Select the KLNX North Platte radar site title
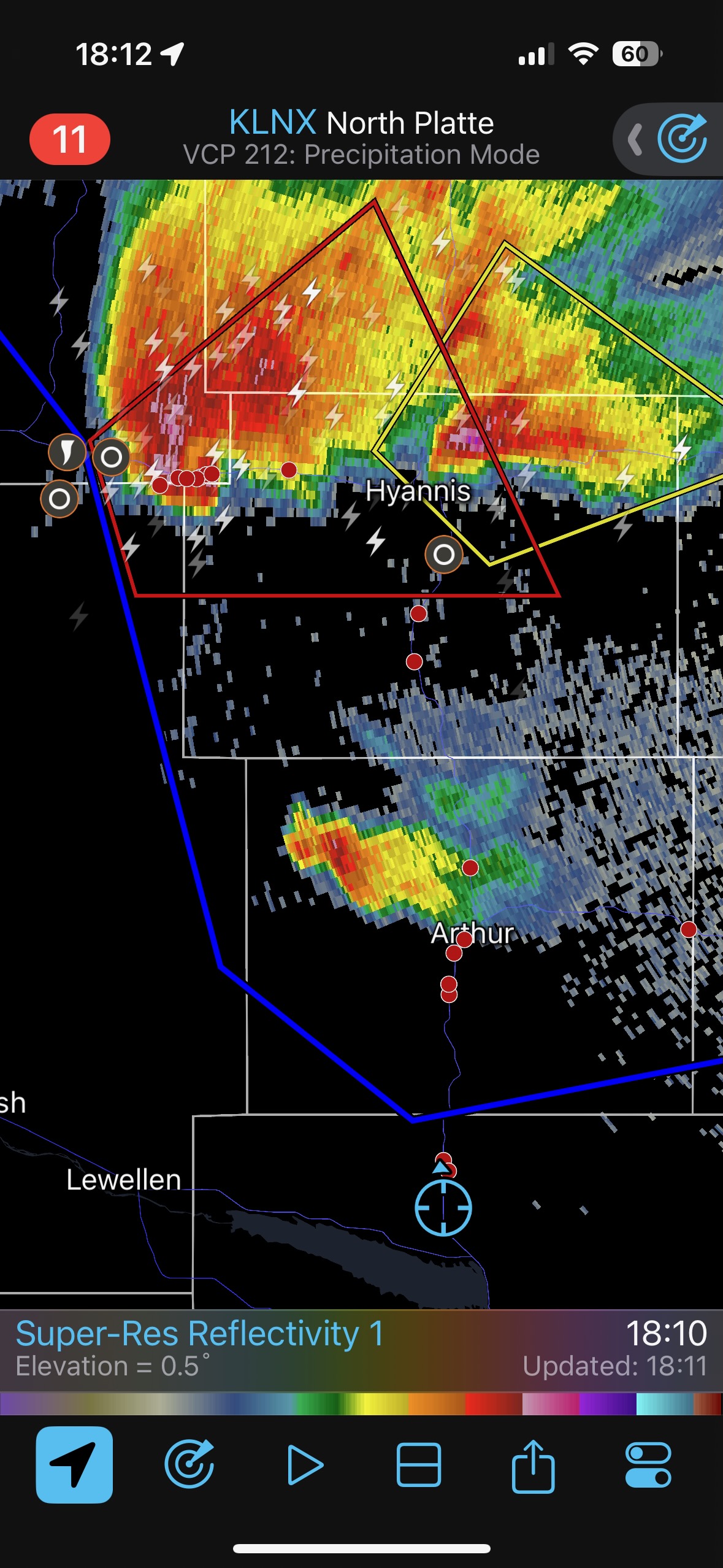 point(361,123)
